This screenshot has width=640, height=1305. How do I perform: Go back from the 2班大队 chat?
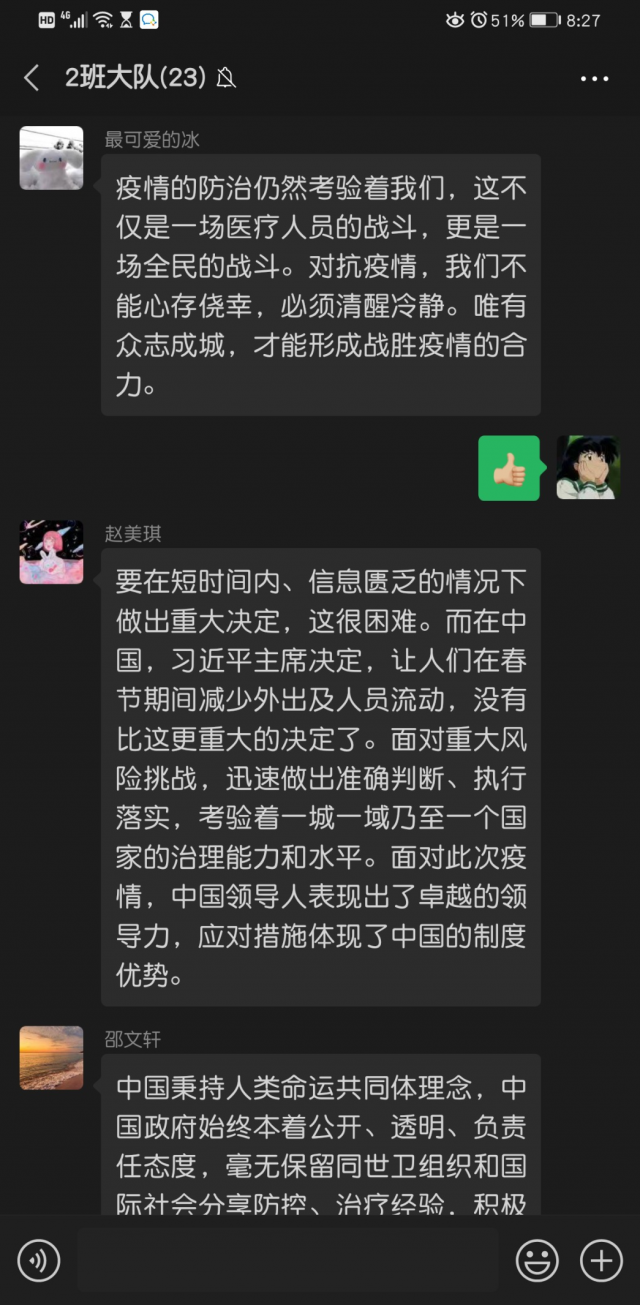32,78
